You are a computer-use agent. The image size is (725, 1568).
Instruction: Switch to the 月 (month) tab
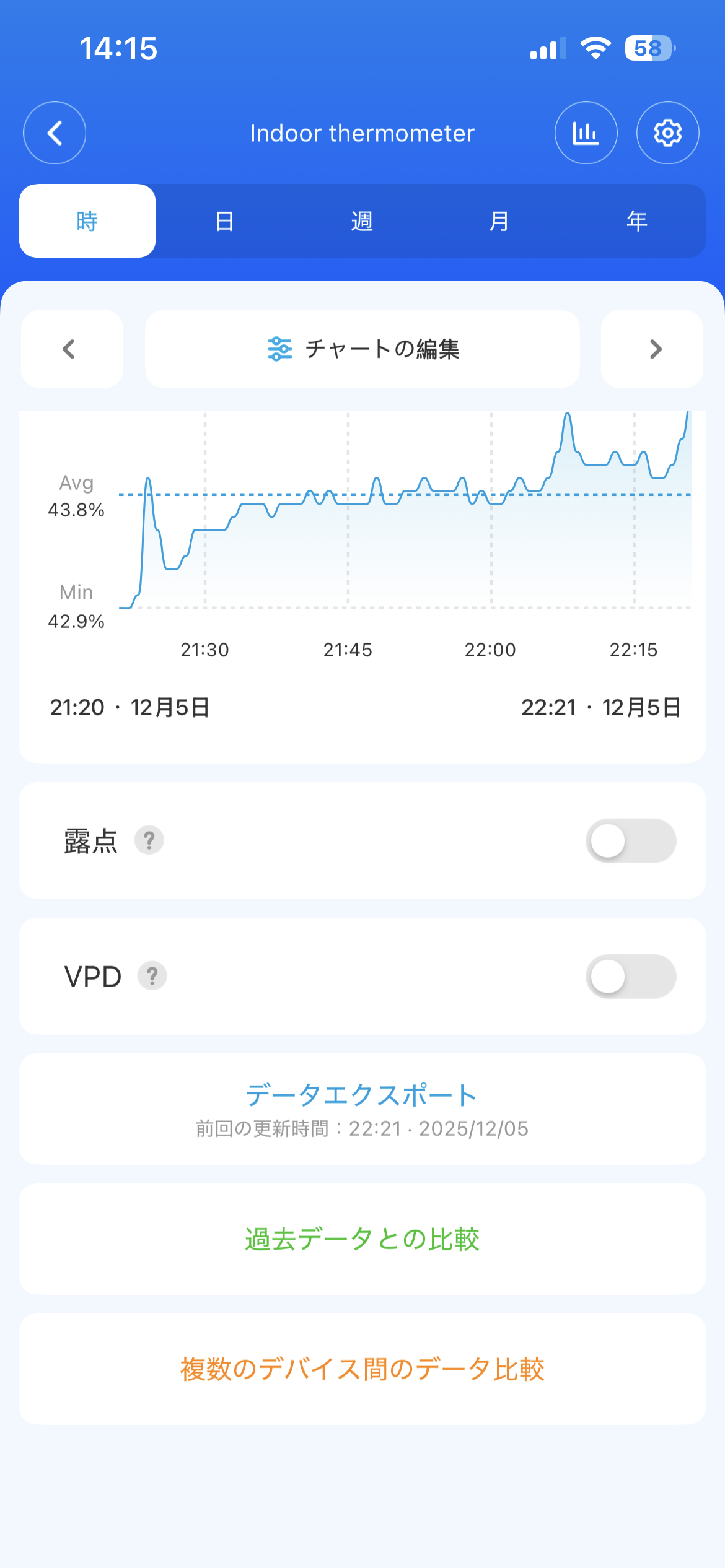click(x=499, y=220)
